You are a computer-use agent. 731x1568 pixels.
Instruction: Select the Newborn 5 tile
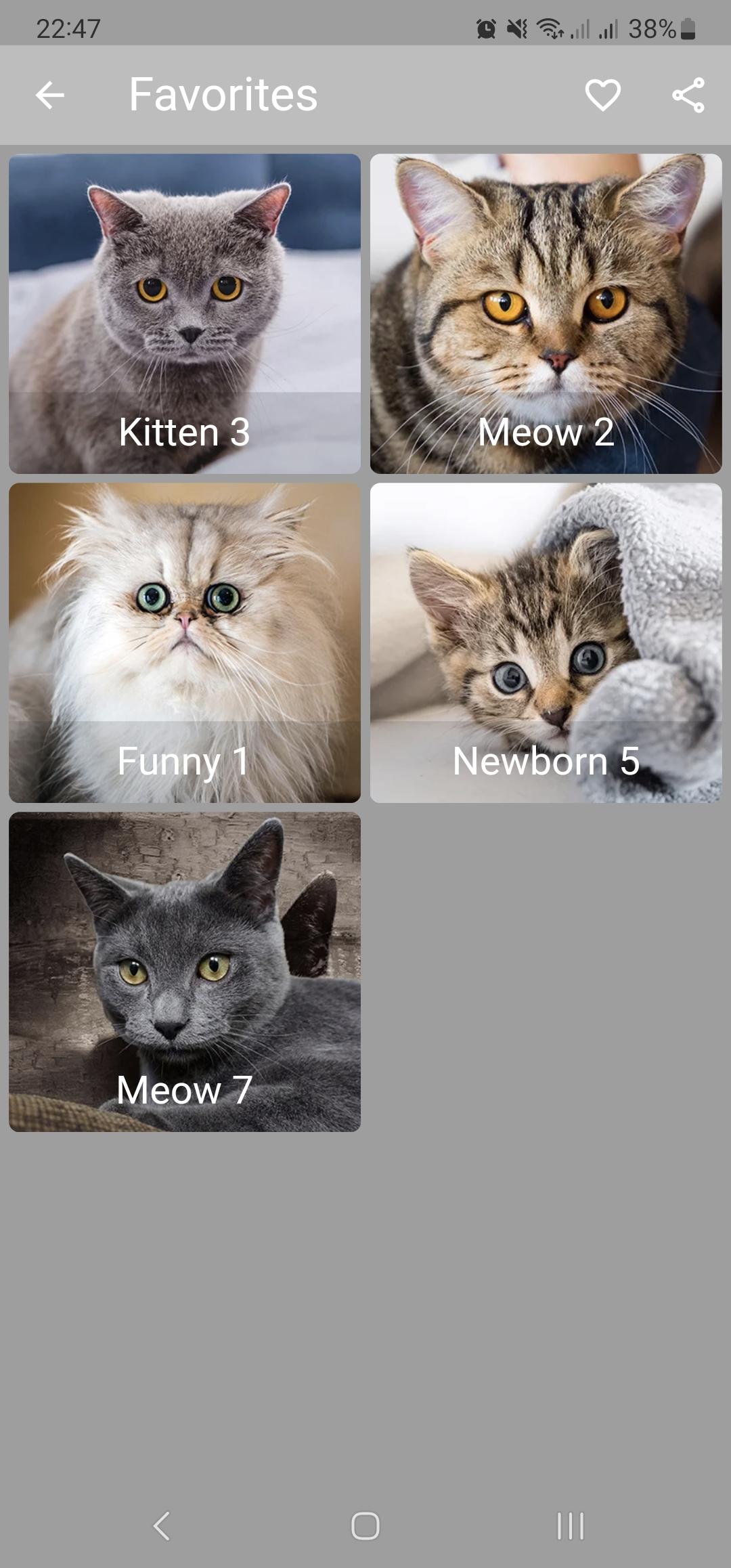[546, 643]
